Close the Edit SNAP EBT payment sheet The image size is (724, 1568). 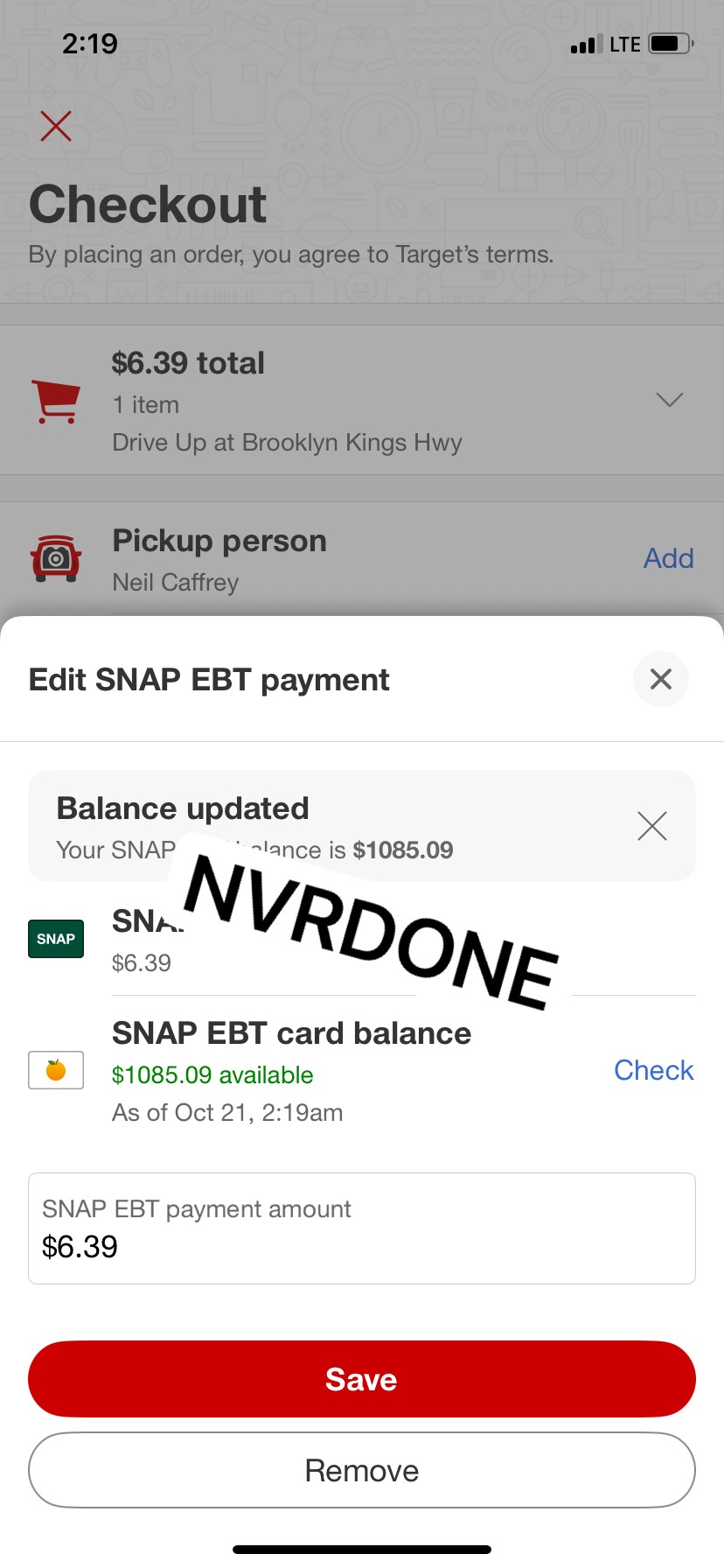(660, 679)
